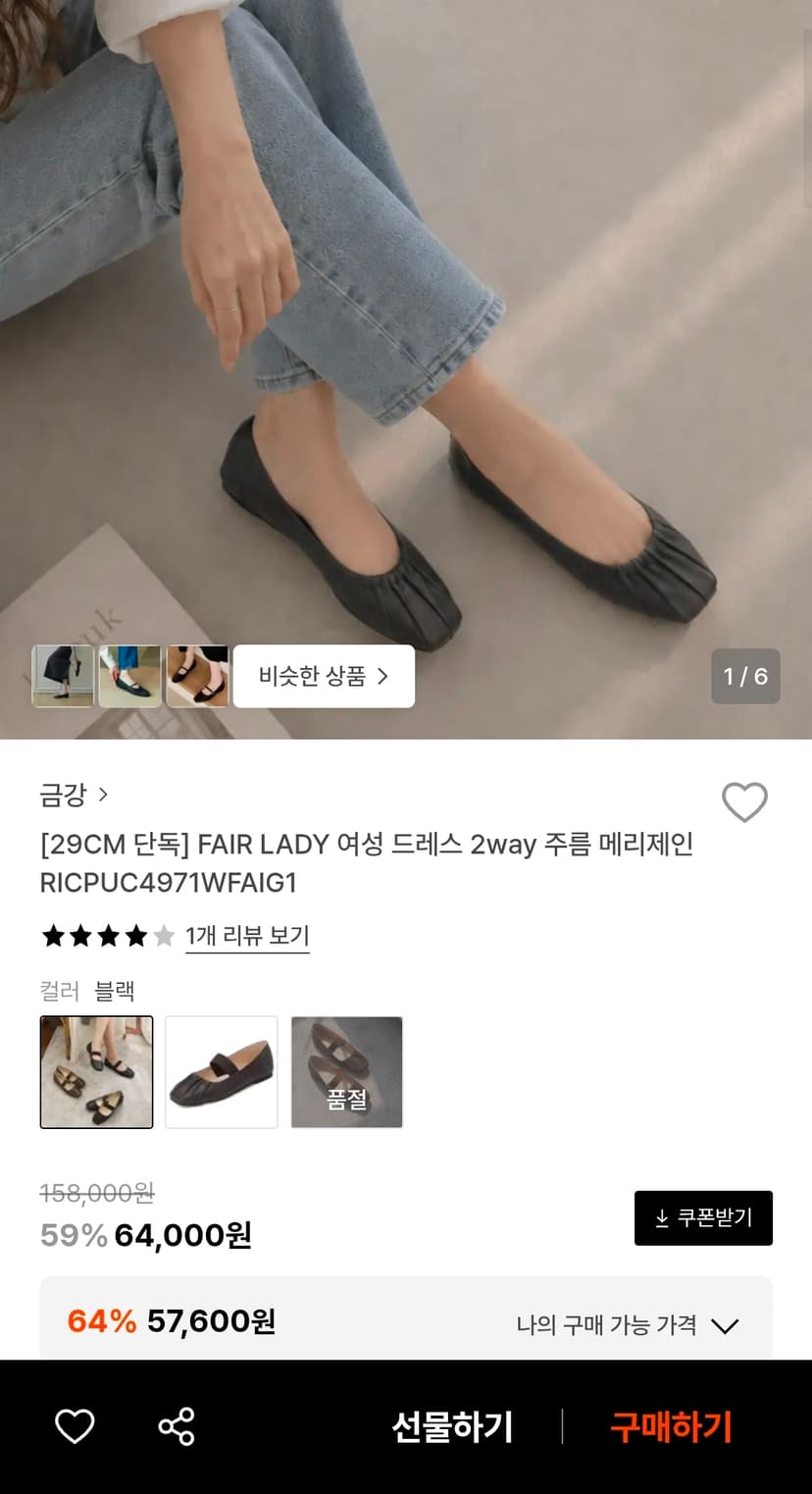Select the sold-out 품절 color swatch

(347, 1072)
